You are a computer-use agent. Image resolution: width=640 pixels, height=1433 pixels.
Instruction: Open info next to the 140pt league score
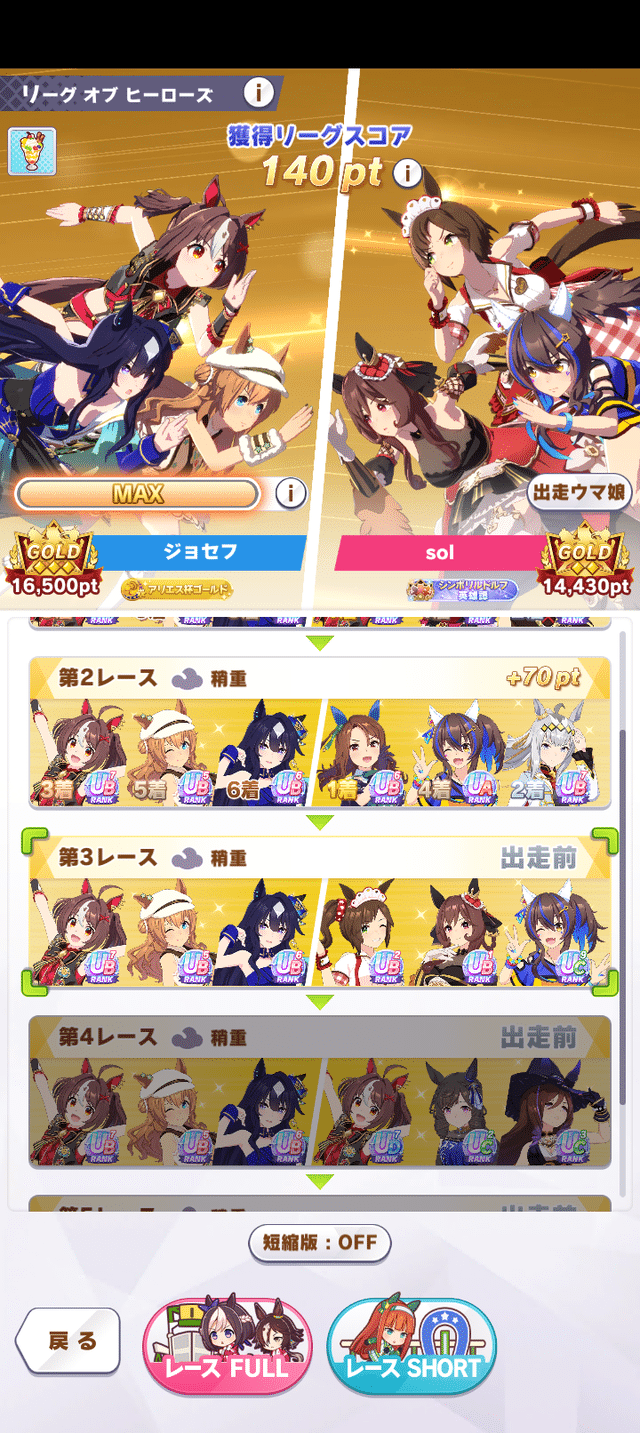pos(406,173)
